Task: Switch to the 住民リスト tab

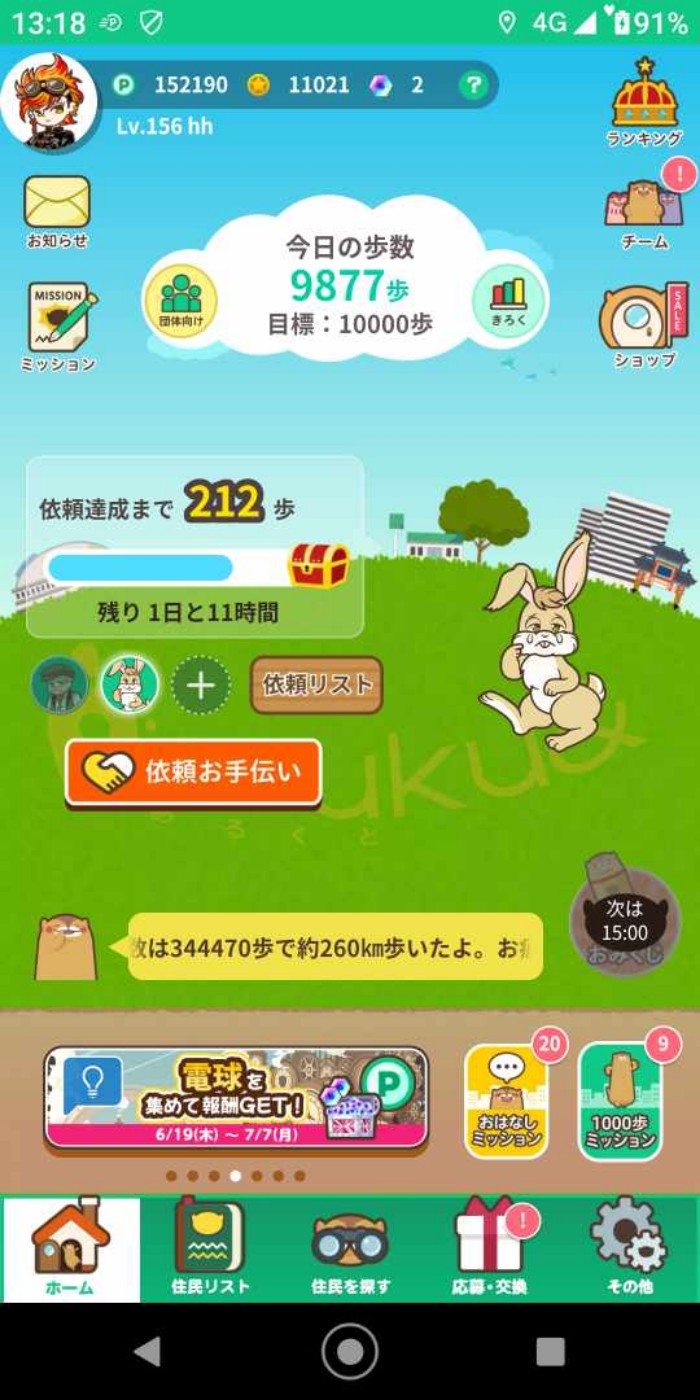Action: [210, 1250]
